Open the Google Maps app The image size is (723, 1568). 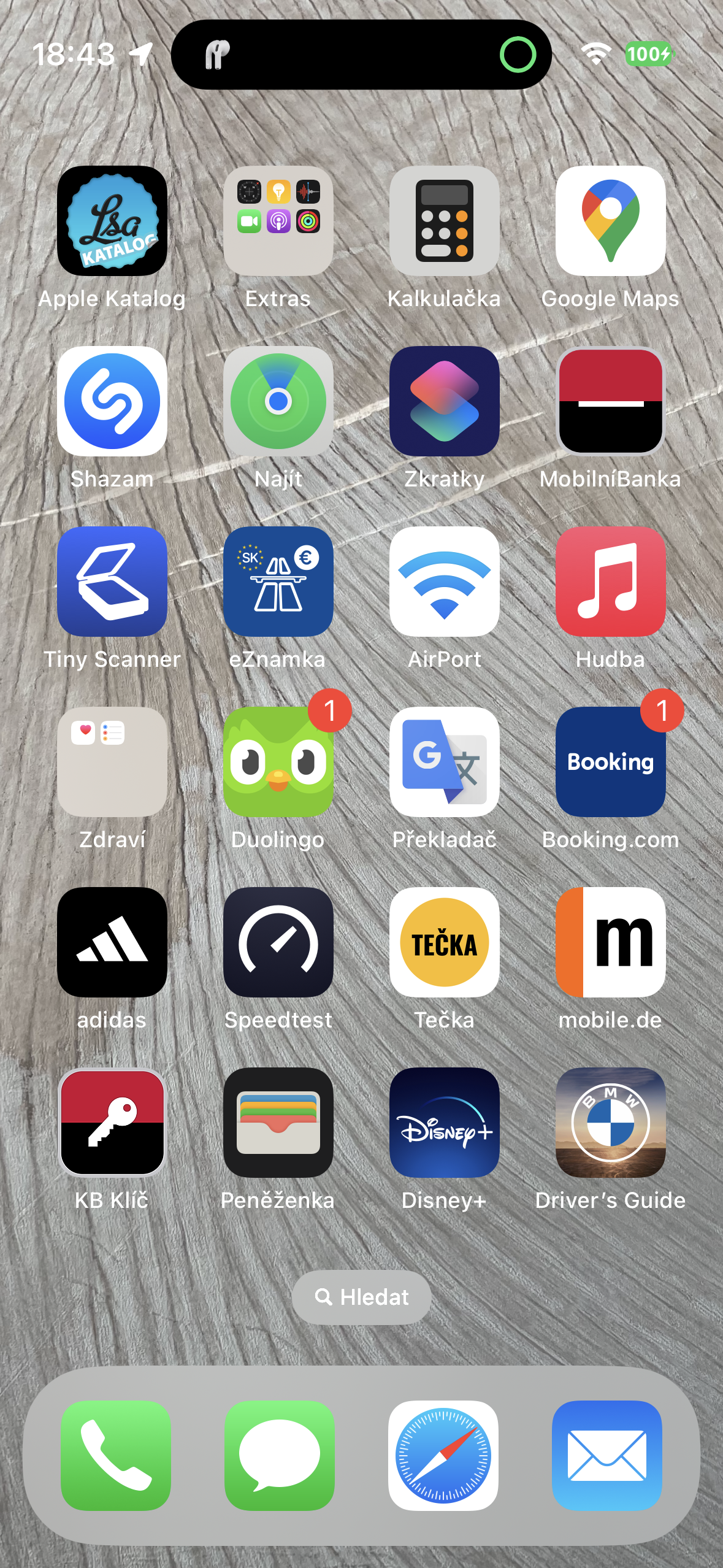[x=610, y=221]
